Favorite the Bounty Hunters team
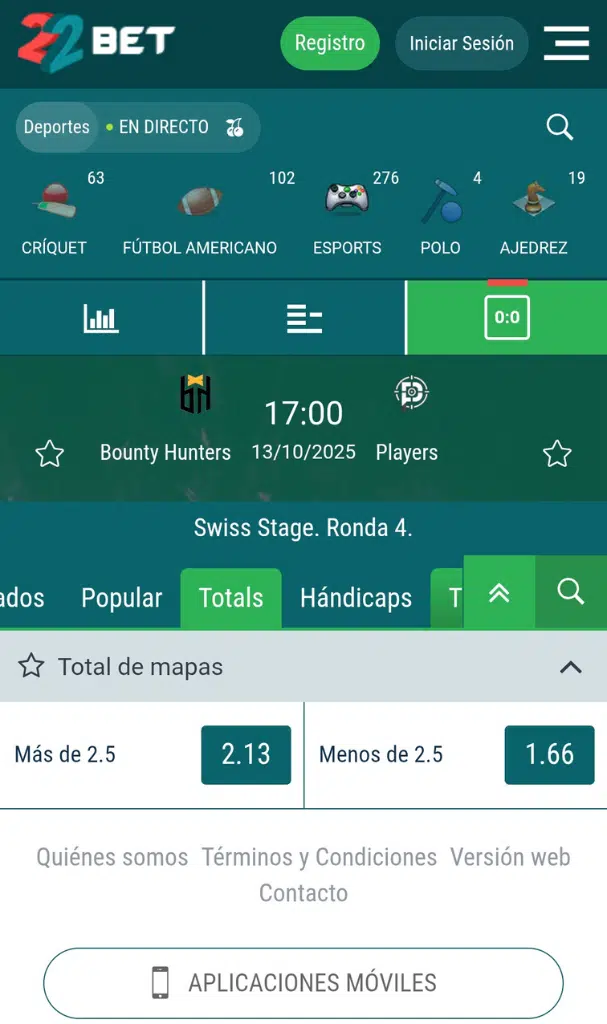The height and width of the screenshot is (1024, 607). [49, 454]
